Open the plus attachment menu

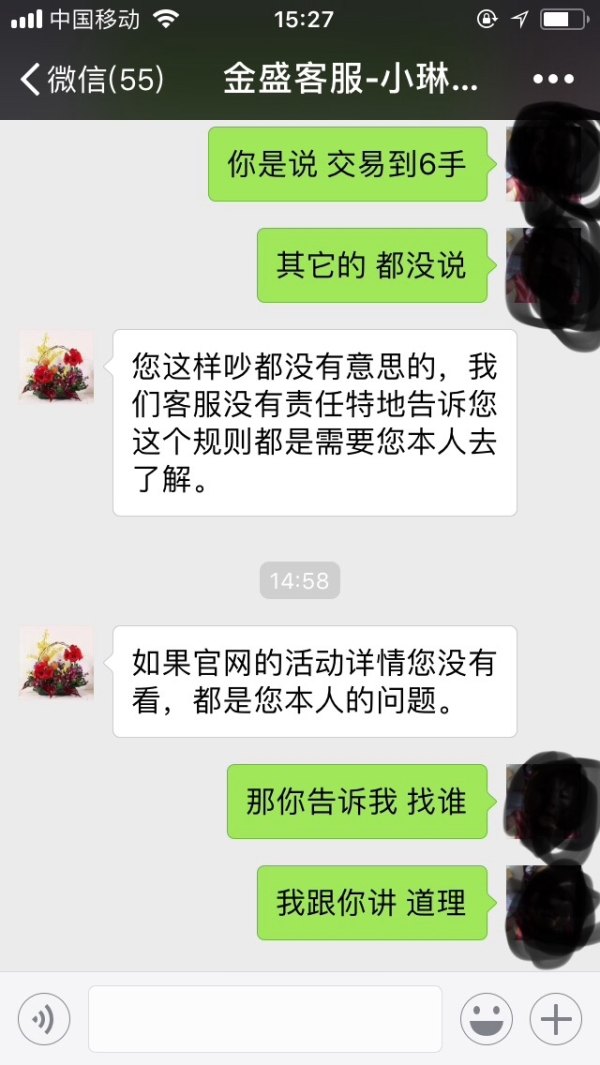pos(555,1019)
